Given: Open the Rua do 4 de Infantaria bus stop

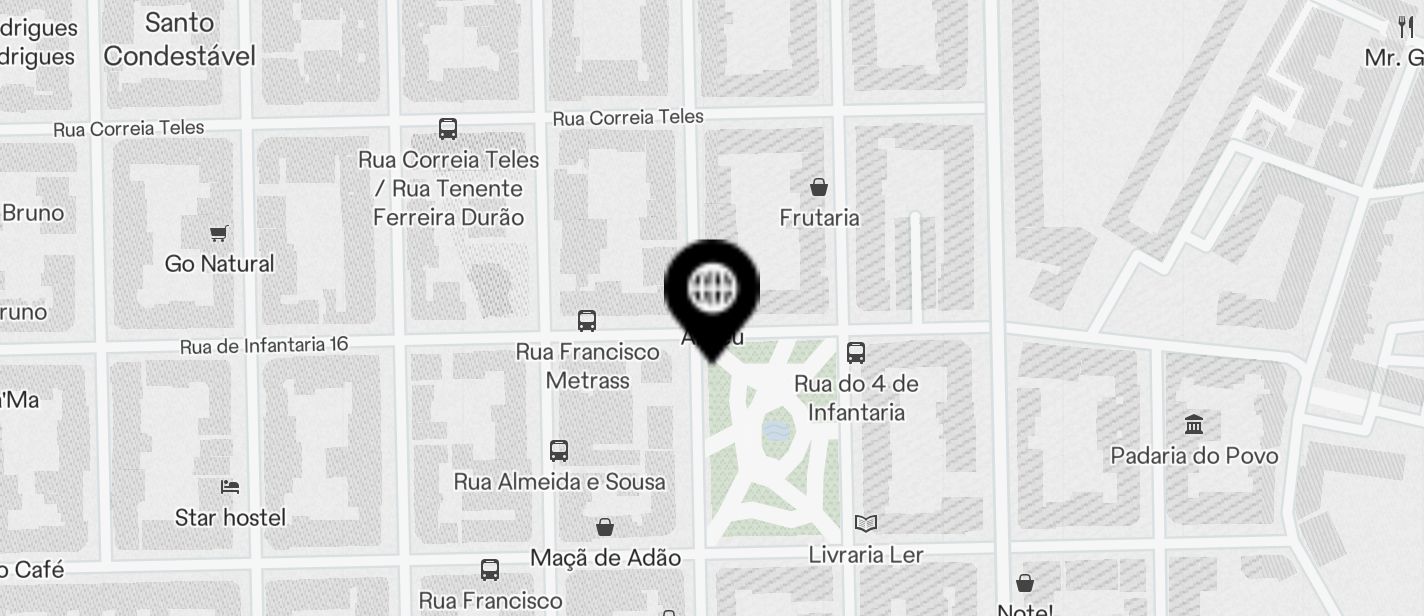Looking at the screenshot, I should pos(856,353).
